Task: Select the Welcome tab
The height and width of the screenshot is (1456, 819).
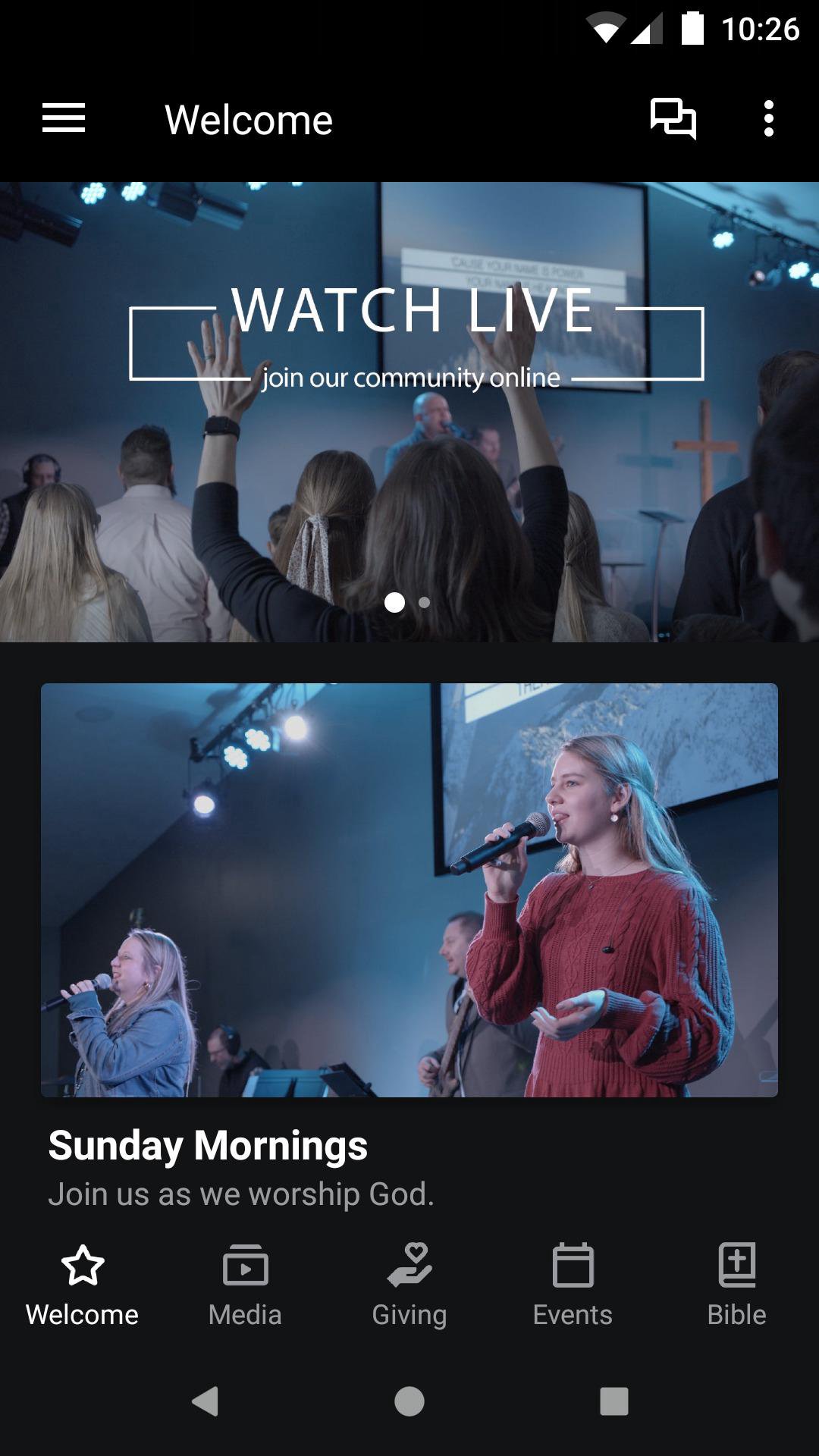Action: [82, 1285]
